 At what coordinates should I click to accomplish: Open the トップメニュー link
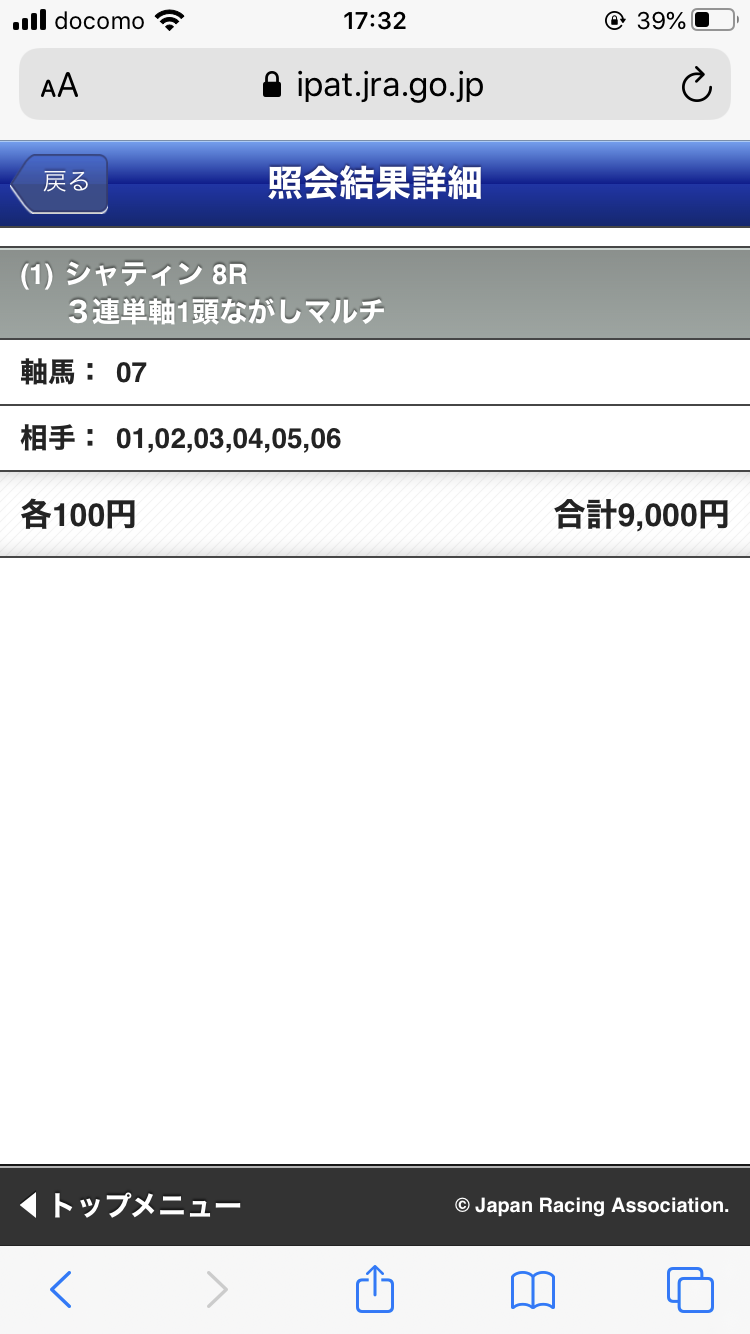[130, 1205]
